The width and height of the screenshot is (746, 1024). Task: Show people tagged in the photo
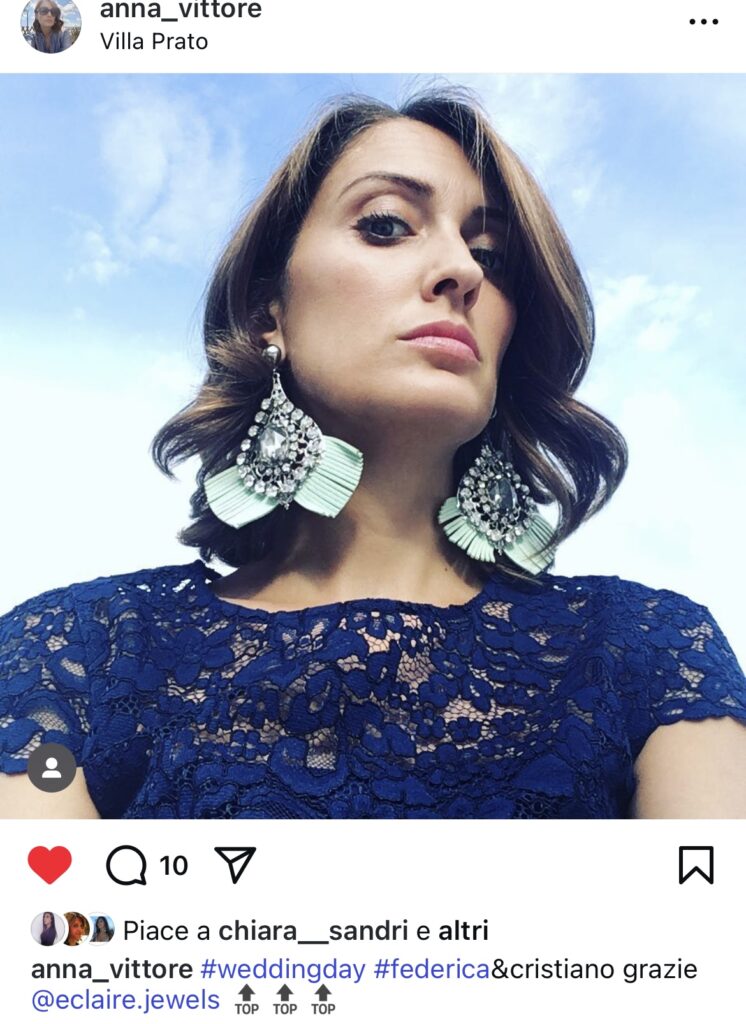(52, 768)
